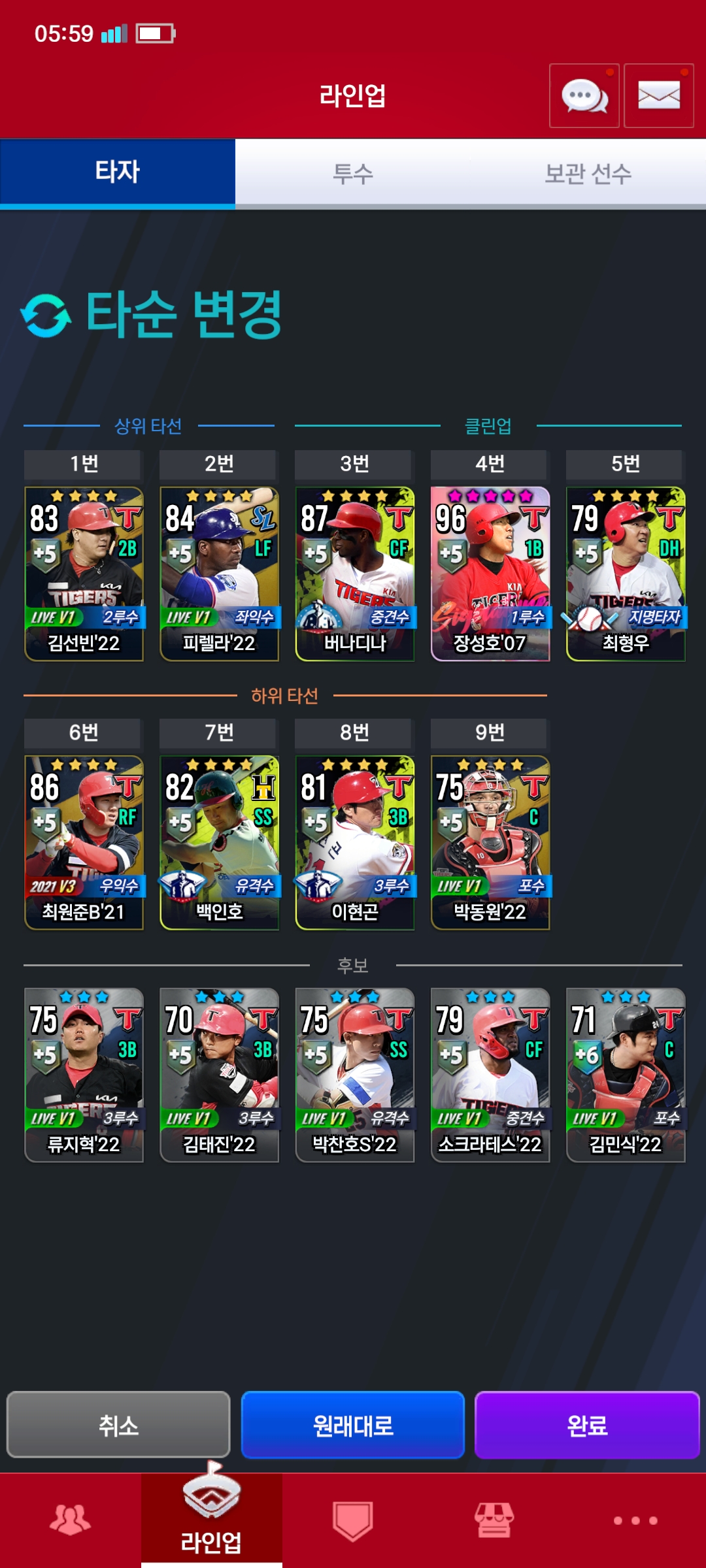Image resolution: width=706 pixels, height=1568 pixels.
Task: Switch to the 보관 선수 tab
Action: pyautogui.click(x=588, y=174)
